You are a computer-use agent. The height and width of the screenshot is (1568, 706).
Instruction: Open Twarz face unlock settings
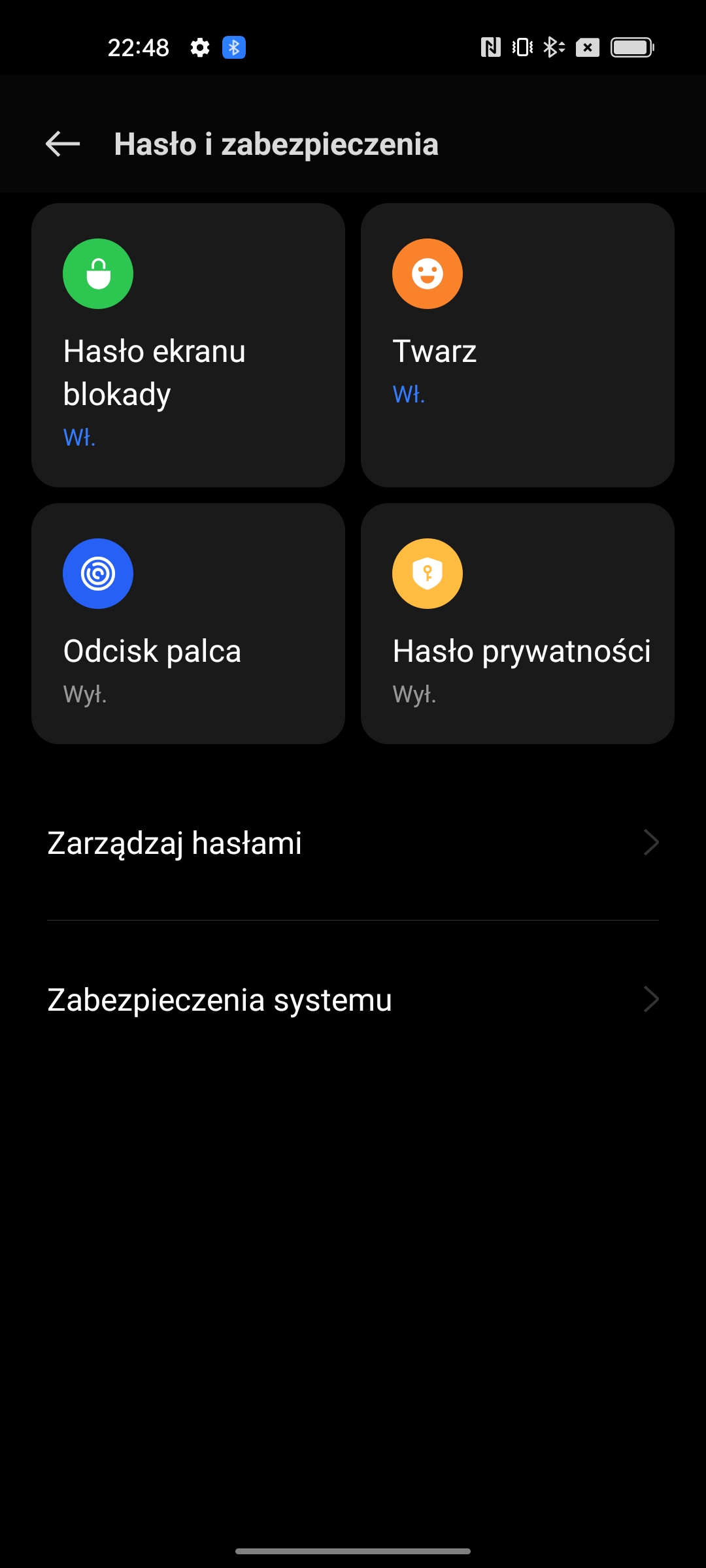tap(517, 345)
